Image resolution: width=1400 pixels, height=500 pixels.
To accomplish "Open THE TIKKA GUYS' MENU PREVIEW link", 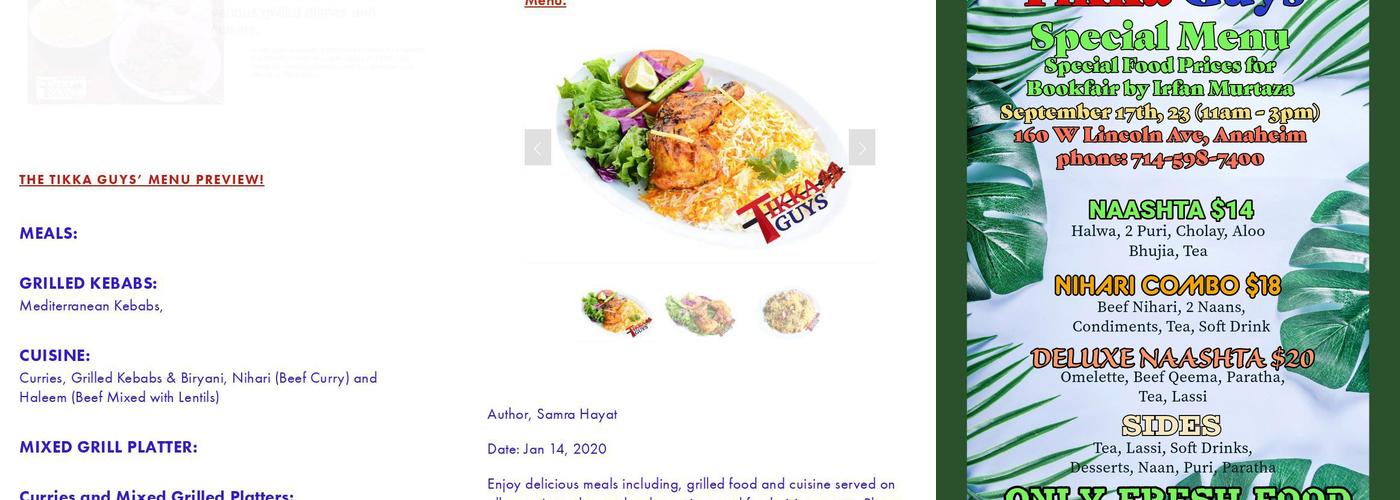I will pos(141,180).
